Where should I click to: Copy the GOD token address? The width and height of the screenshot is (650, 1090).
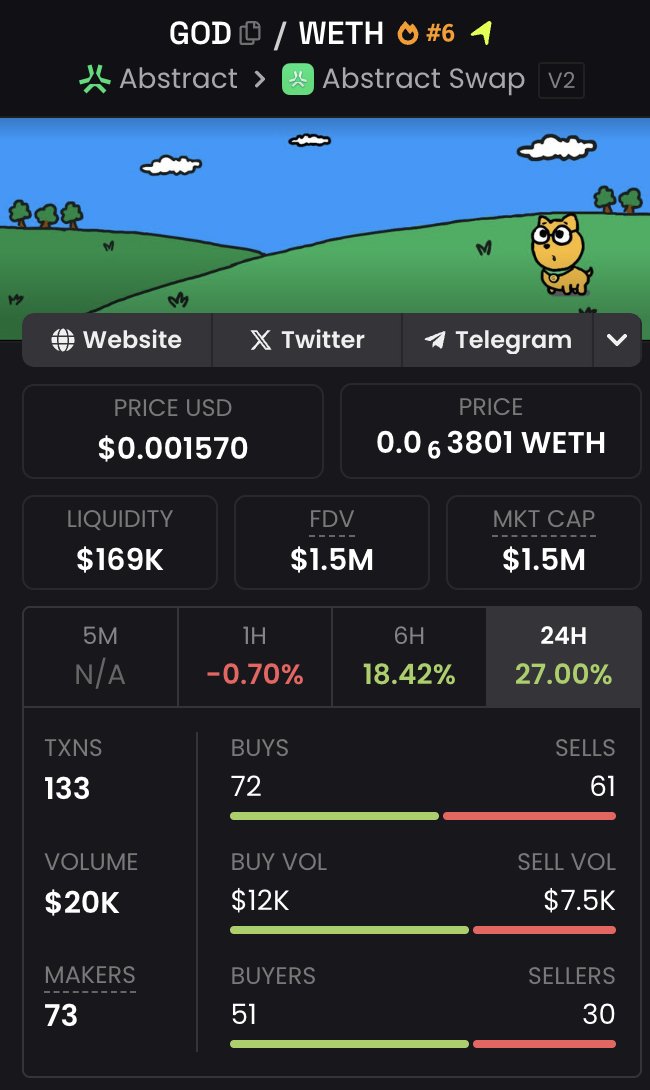pos(251,33)
